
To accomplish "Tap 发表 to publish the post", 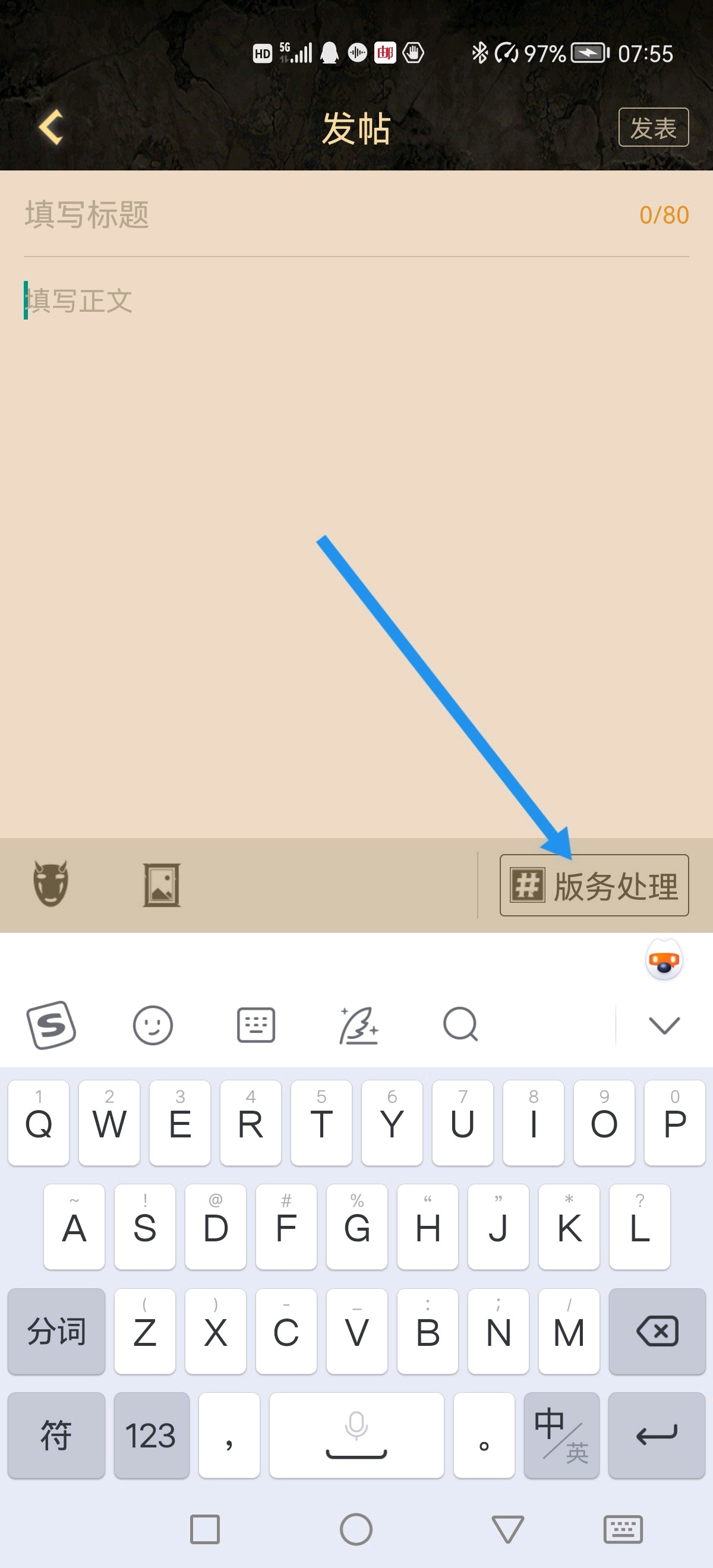I will pyautogui.click(x=653, y=128).
